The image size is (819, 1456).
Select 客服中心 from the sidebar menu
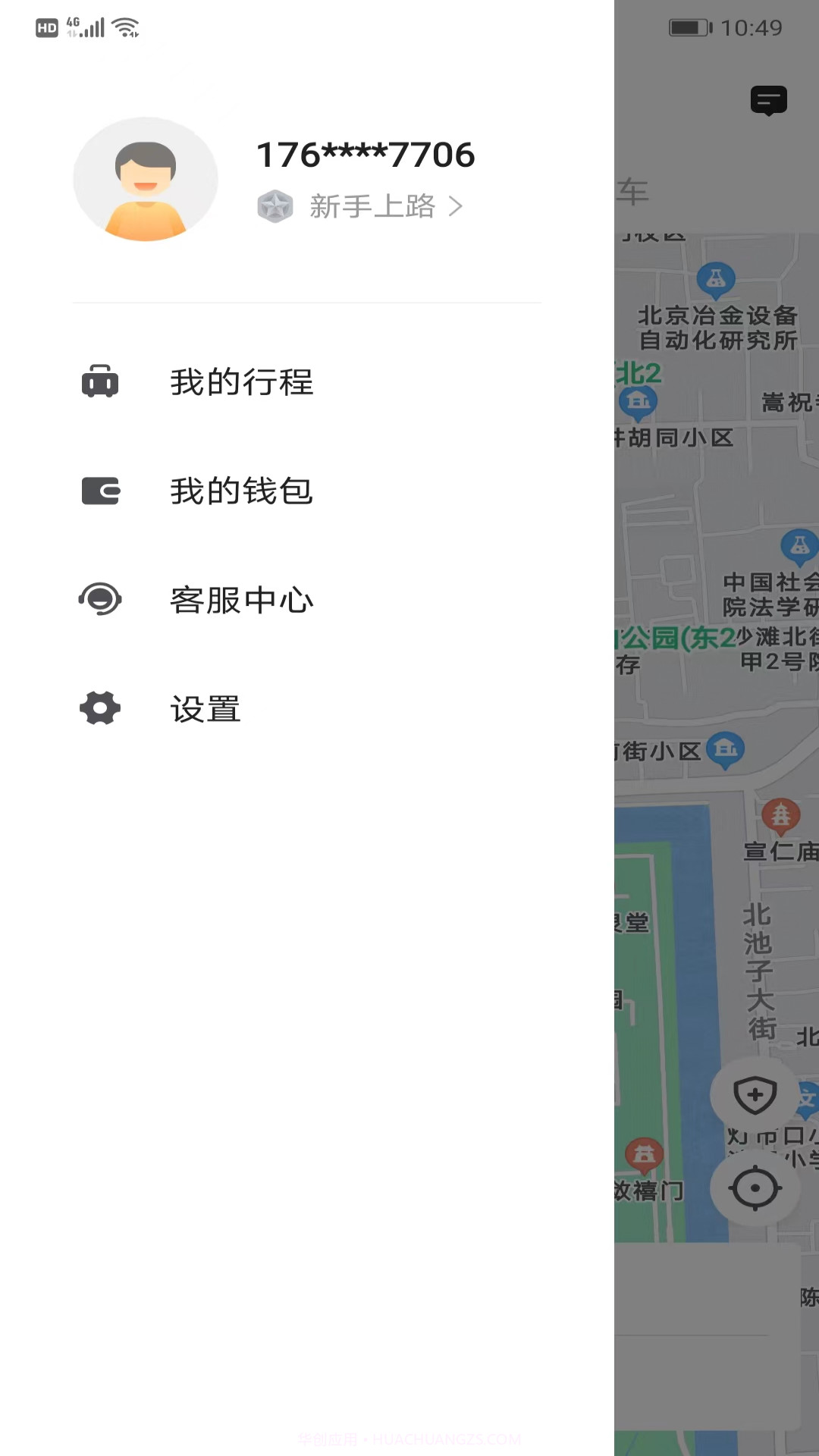[x=241, y=600]
